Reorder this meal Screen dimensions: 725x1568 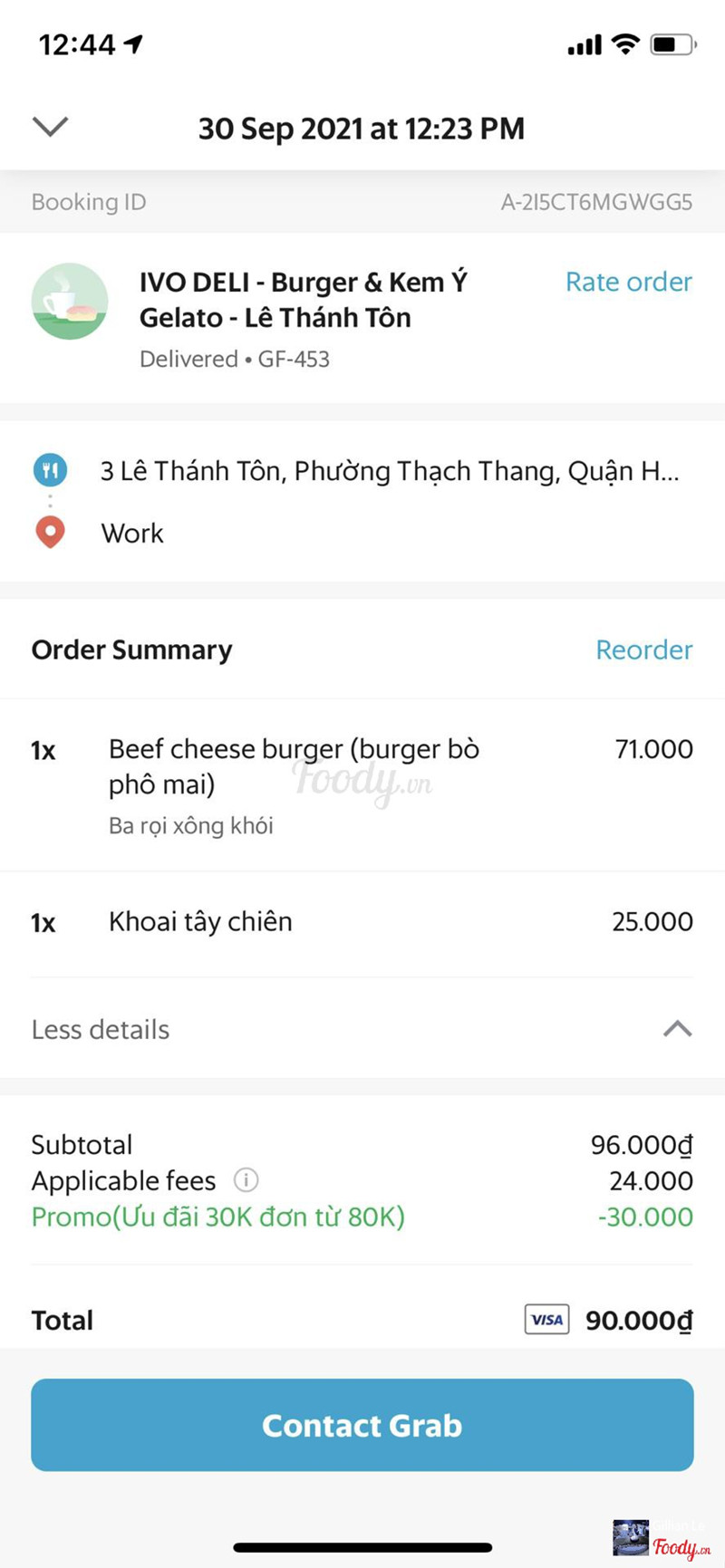[643, 649]
